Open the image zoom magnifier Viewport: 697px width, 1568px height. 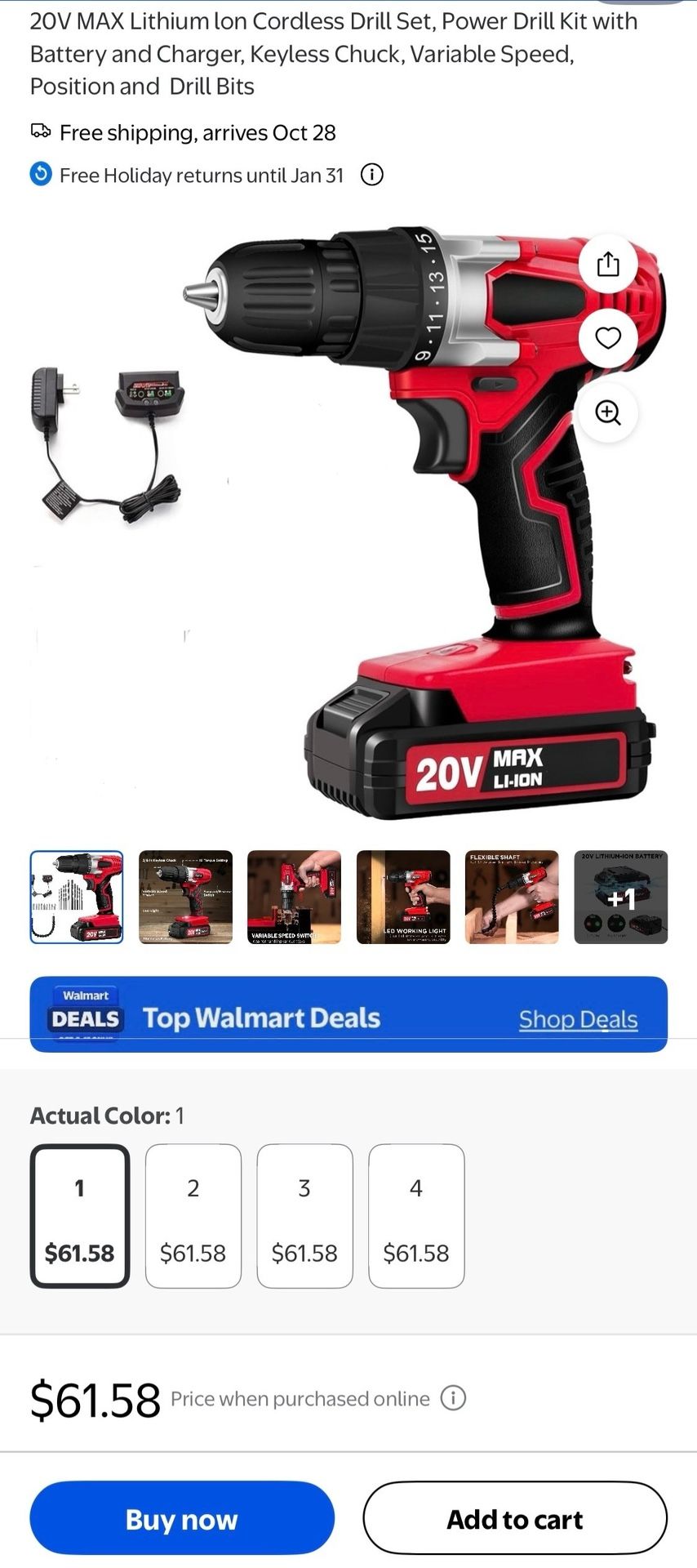coord(607,414)
